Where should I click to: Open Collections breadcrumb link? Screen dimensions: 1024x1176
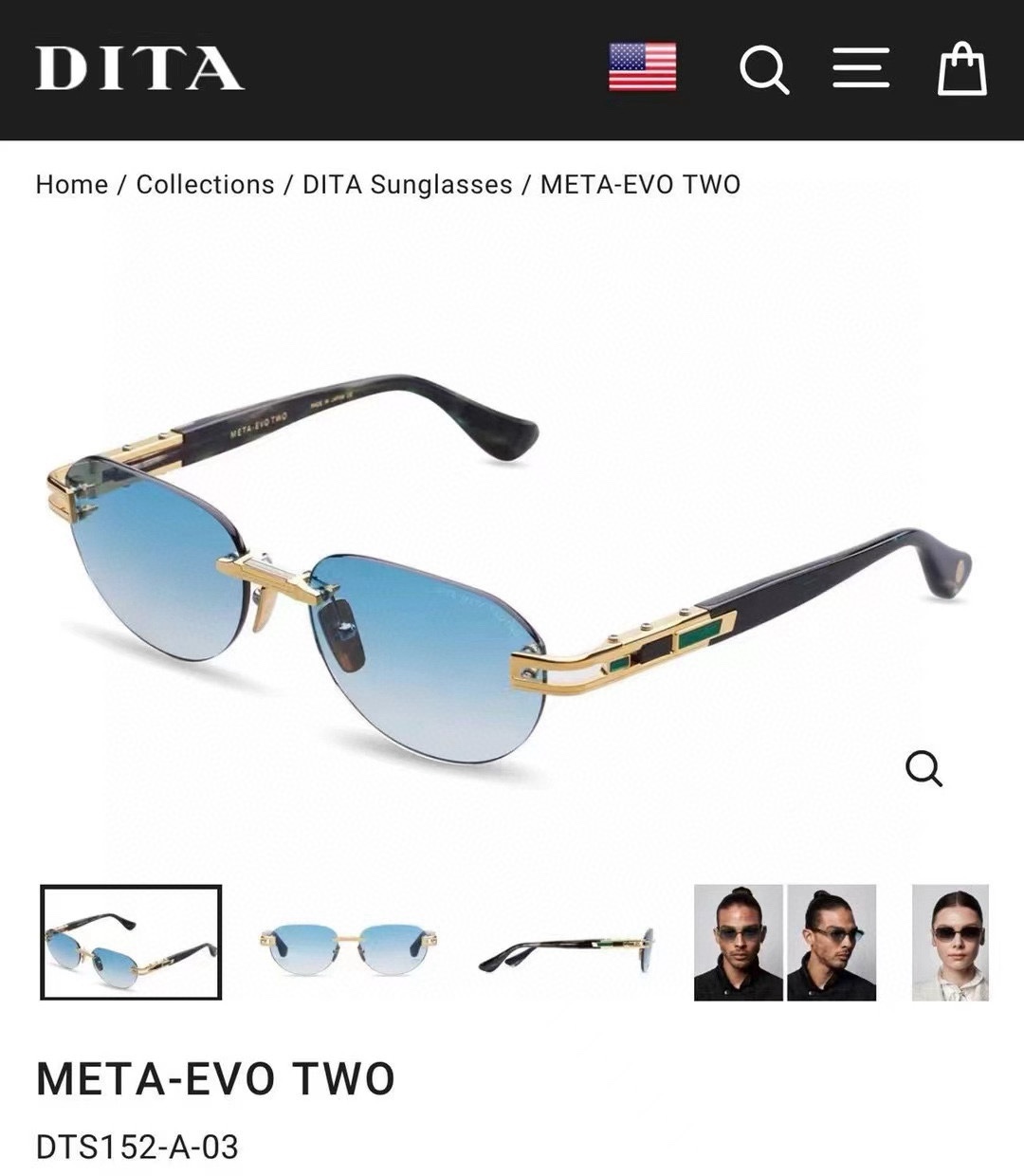[205, 184]
